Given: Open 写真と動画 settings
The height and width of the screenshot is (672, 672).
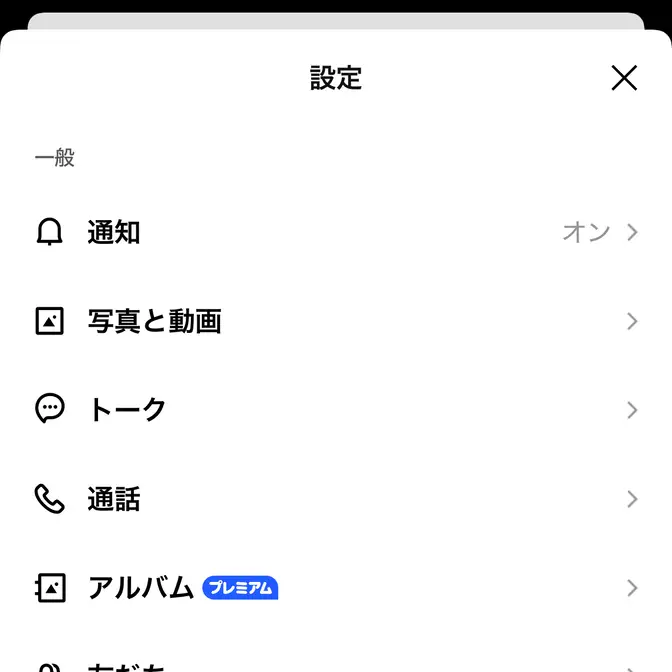Looking at the screenshot, I should pyautogui.click(x=336, y=321).
